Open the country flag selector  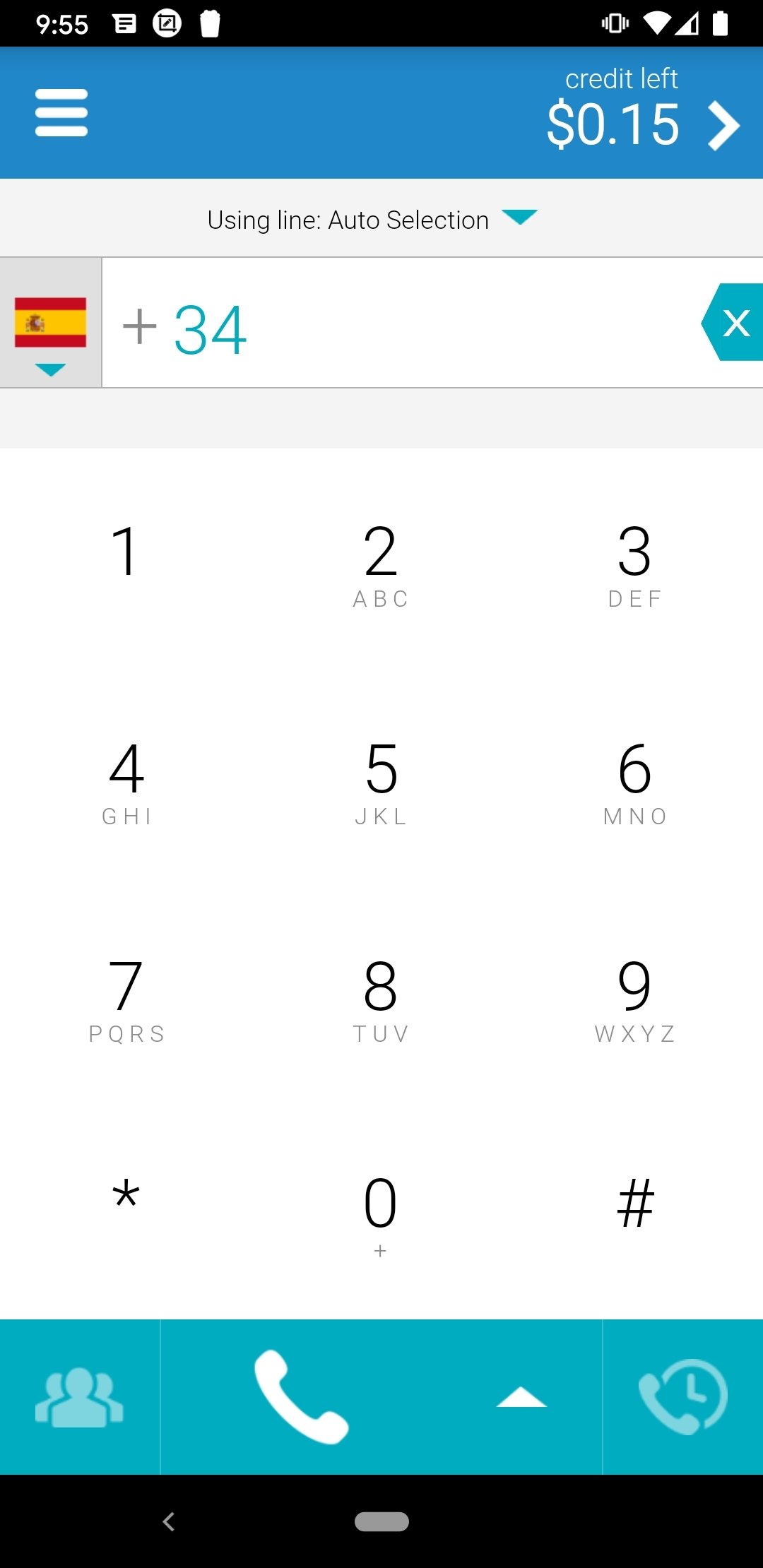point(50,323)
